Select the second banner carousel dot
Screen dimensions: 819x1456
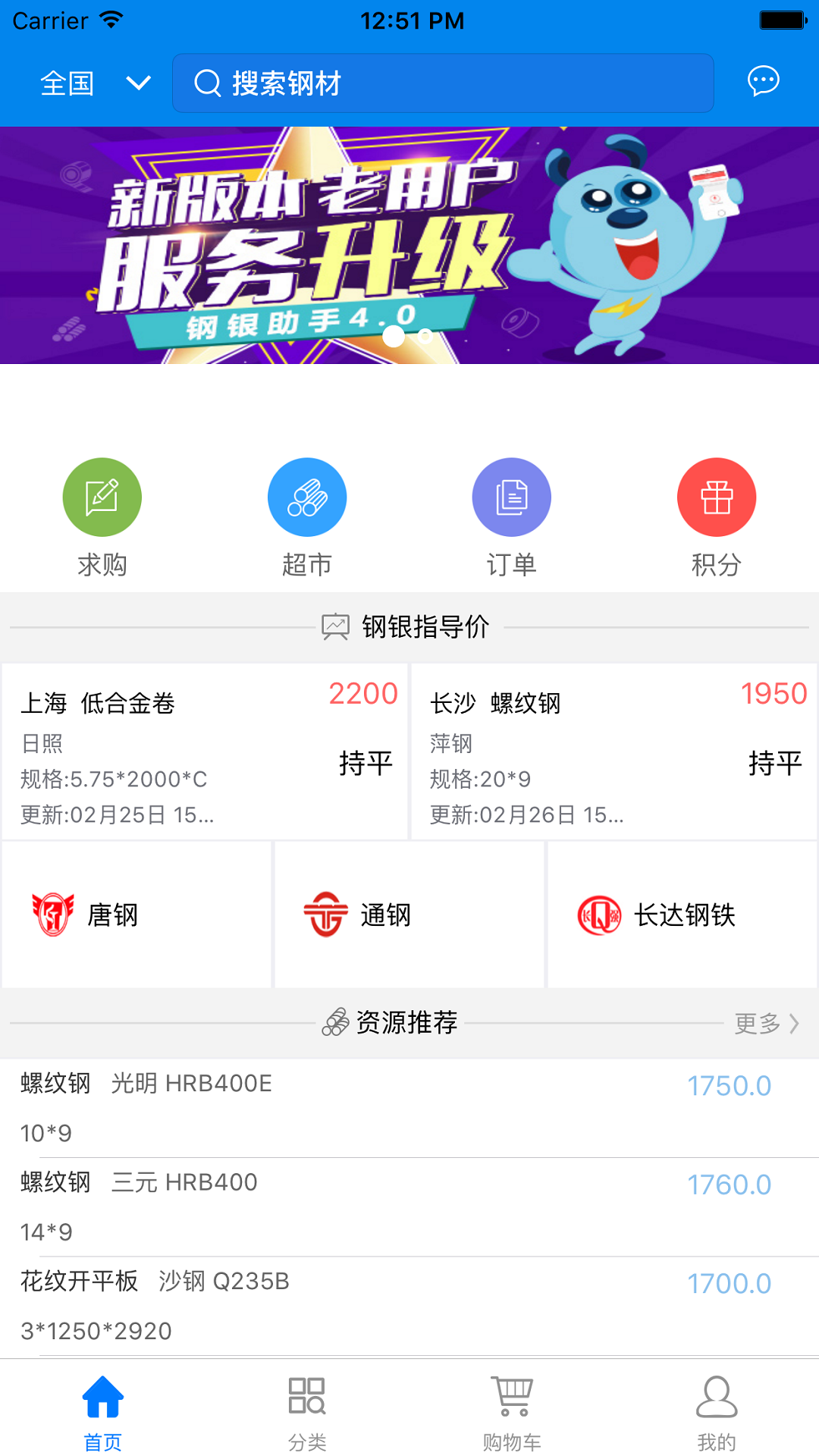point(425,334)
